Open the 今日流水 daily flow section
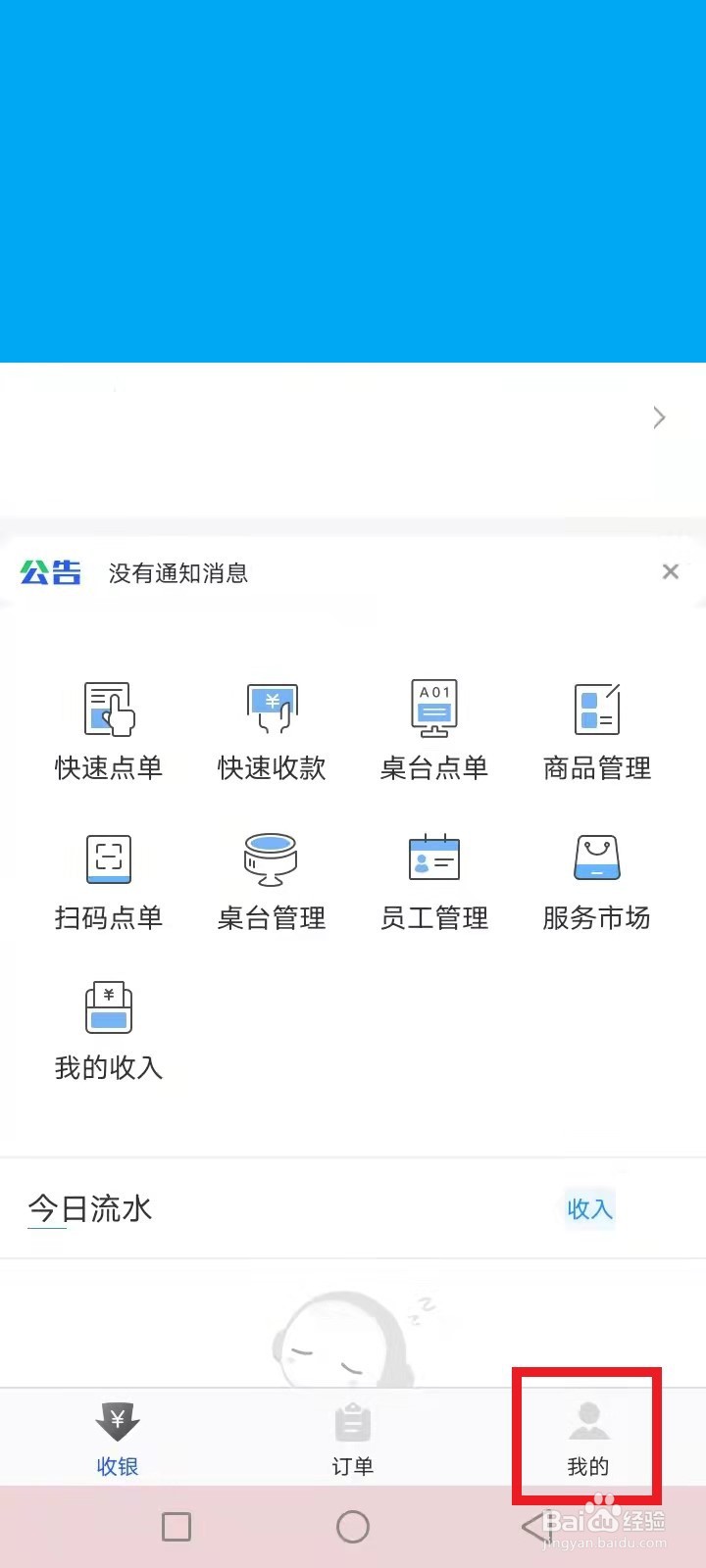The image size is (706, 1568). coord(89,1209)
